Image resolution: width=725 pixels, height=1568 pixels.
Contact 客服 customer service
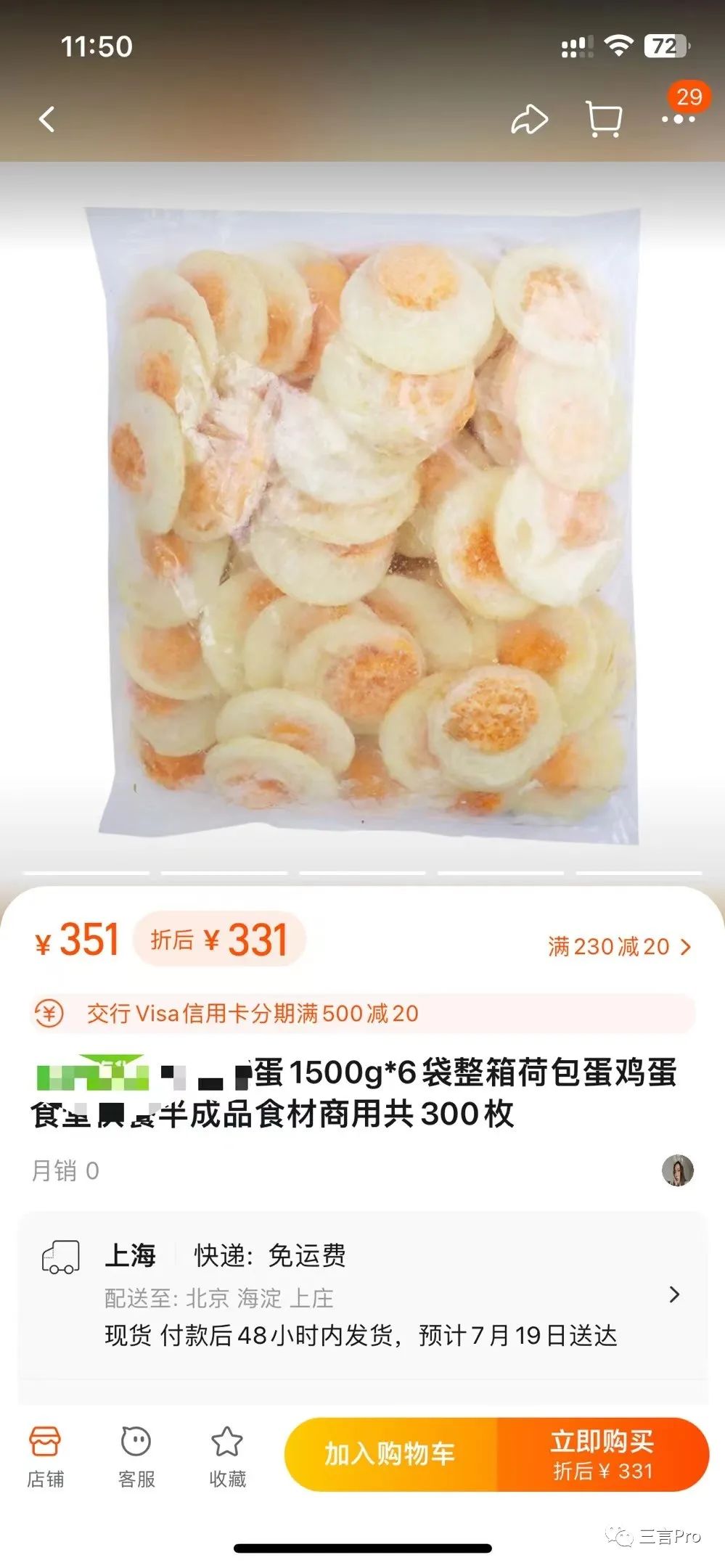tap(136, 1456)
